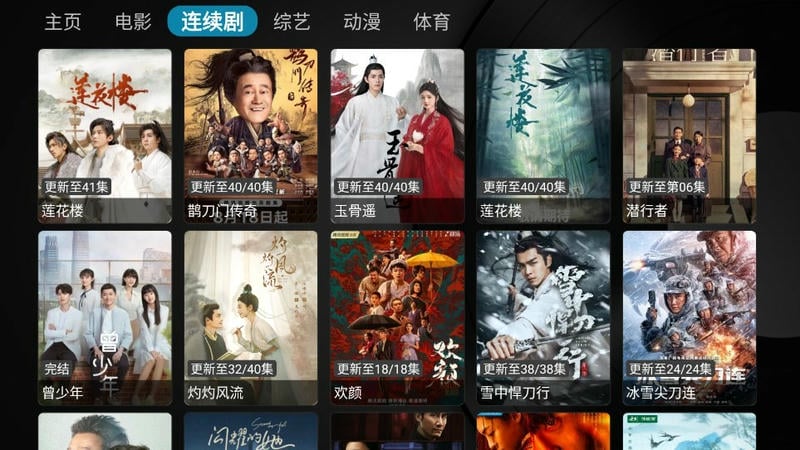Open the 综艺 tab
This screenshot has width=800, height=450.
pyautogui.click(x=292, y=21)
